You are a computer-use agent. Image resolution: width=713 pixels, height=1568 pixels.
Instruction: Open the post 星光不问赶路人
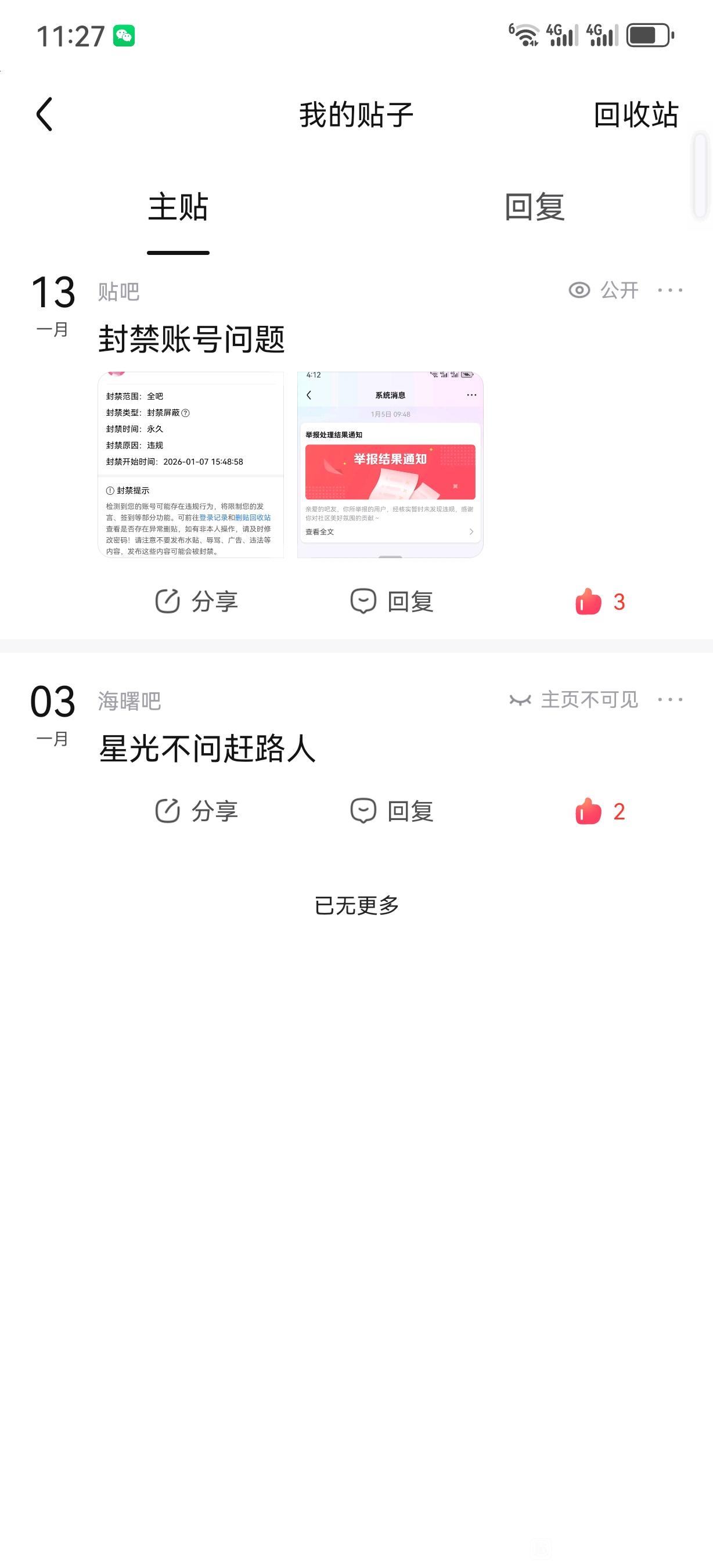[207, 749]
